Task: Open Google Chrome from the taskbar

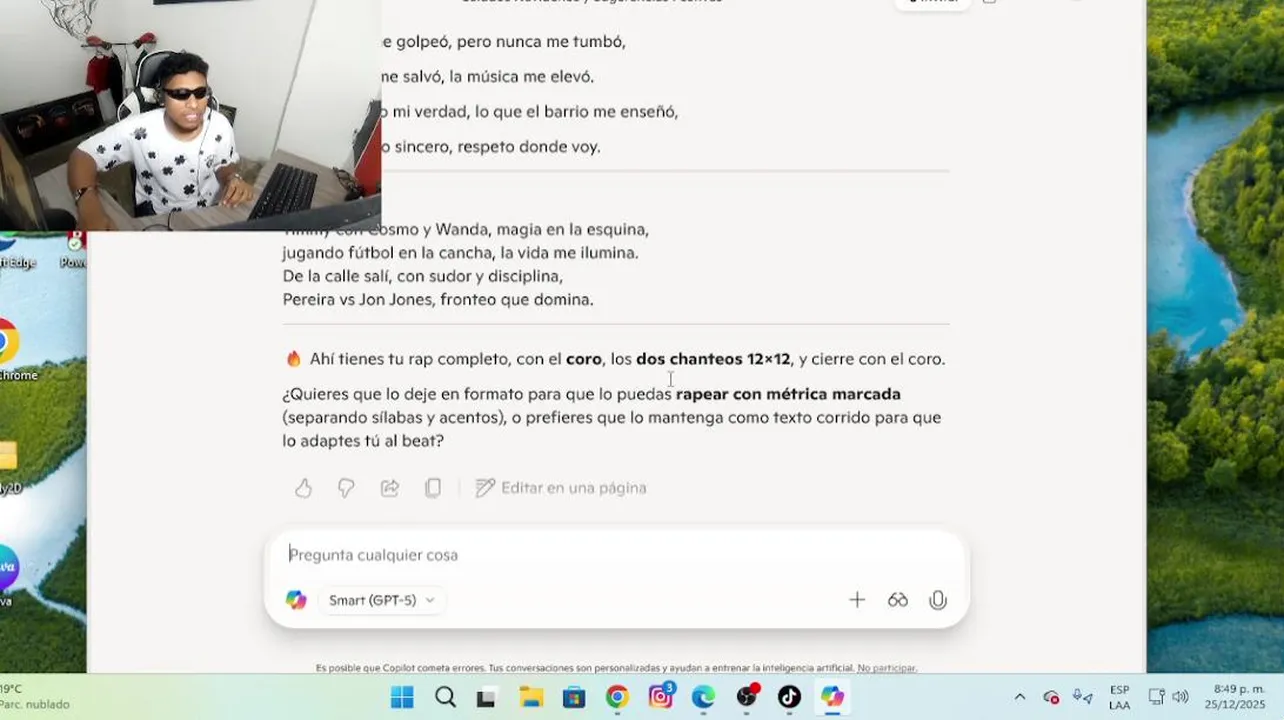Action: click(617, 697)
